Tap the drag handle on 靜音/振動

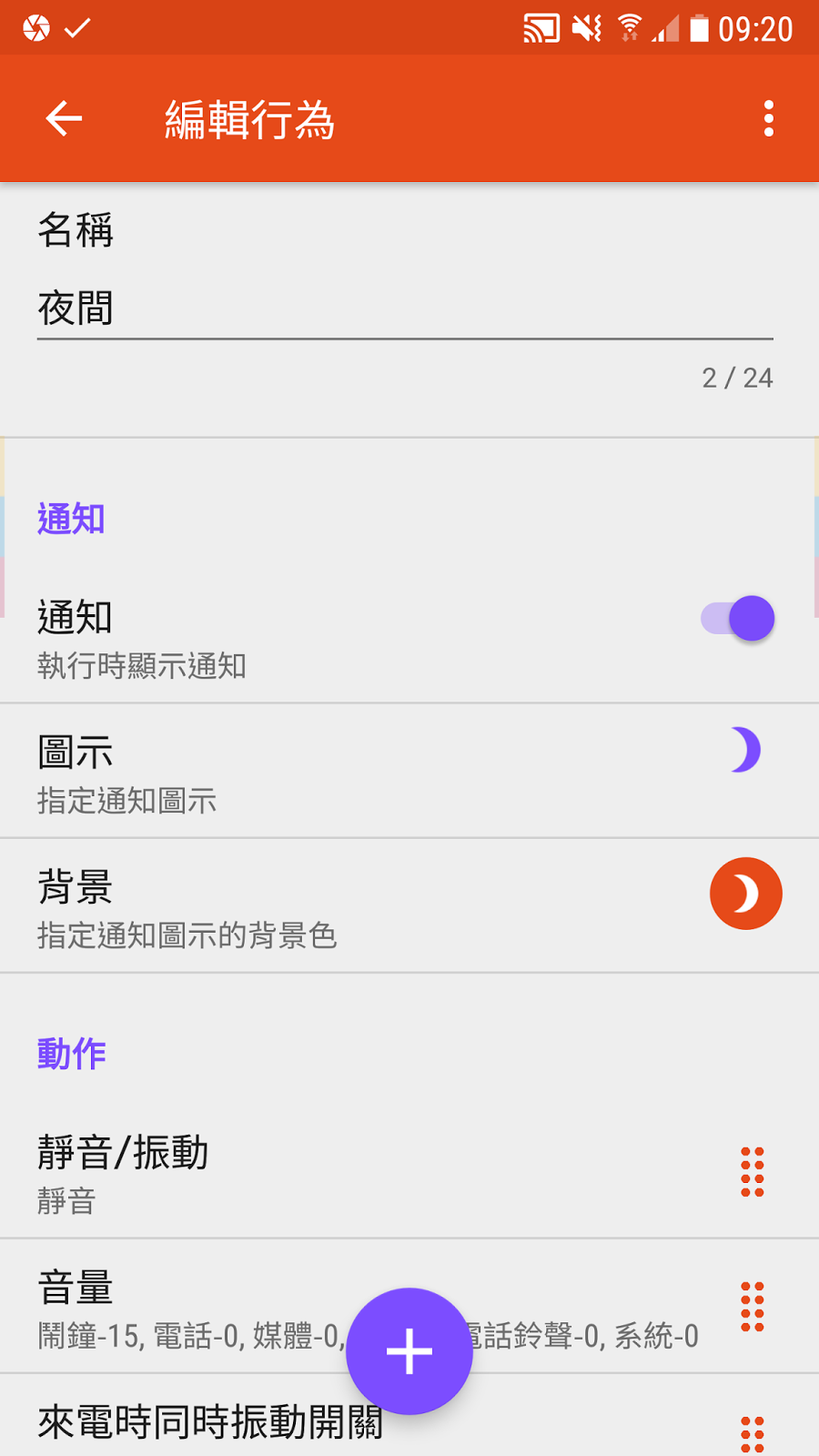tap(753, 1172)
